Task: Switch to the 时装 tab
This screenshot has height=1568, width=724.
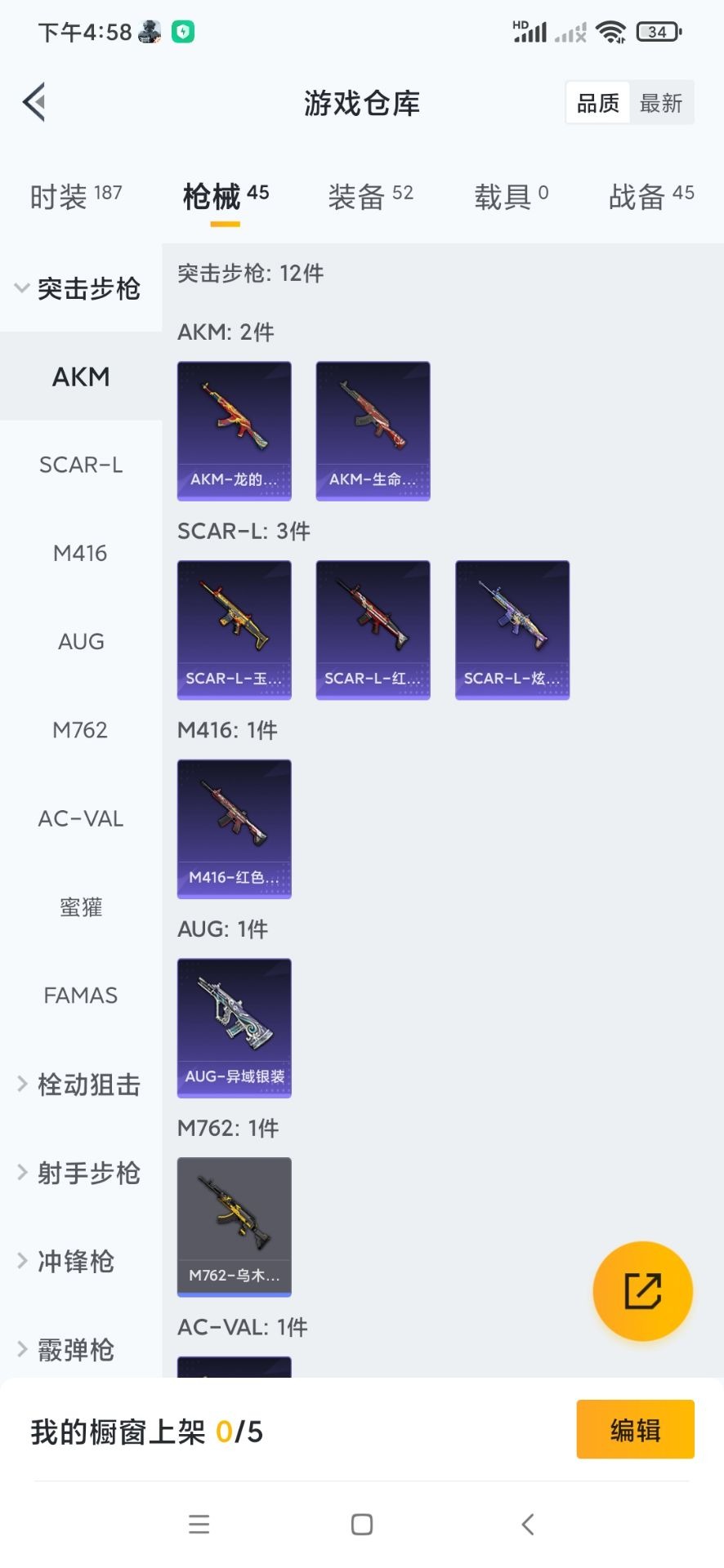Action: click(x=75, y=196)
